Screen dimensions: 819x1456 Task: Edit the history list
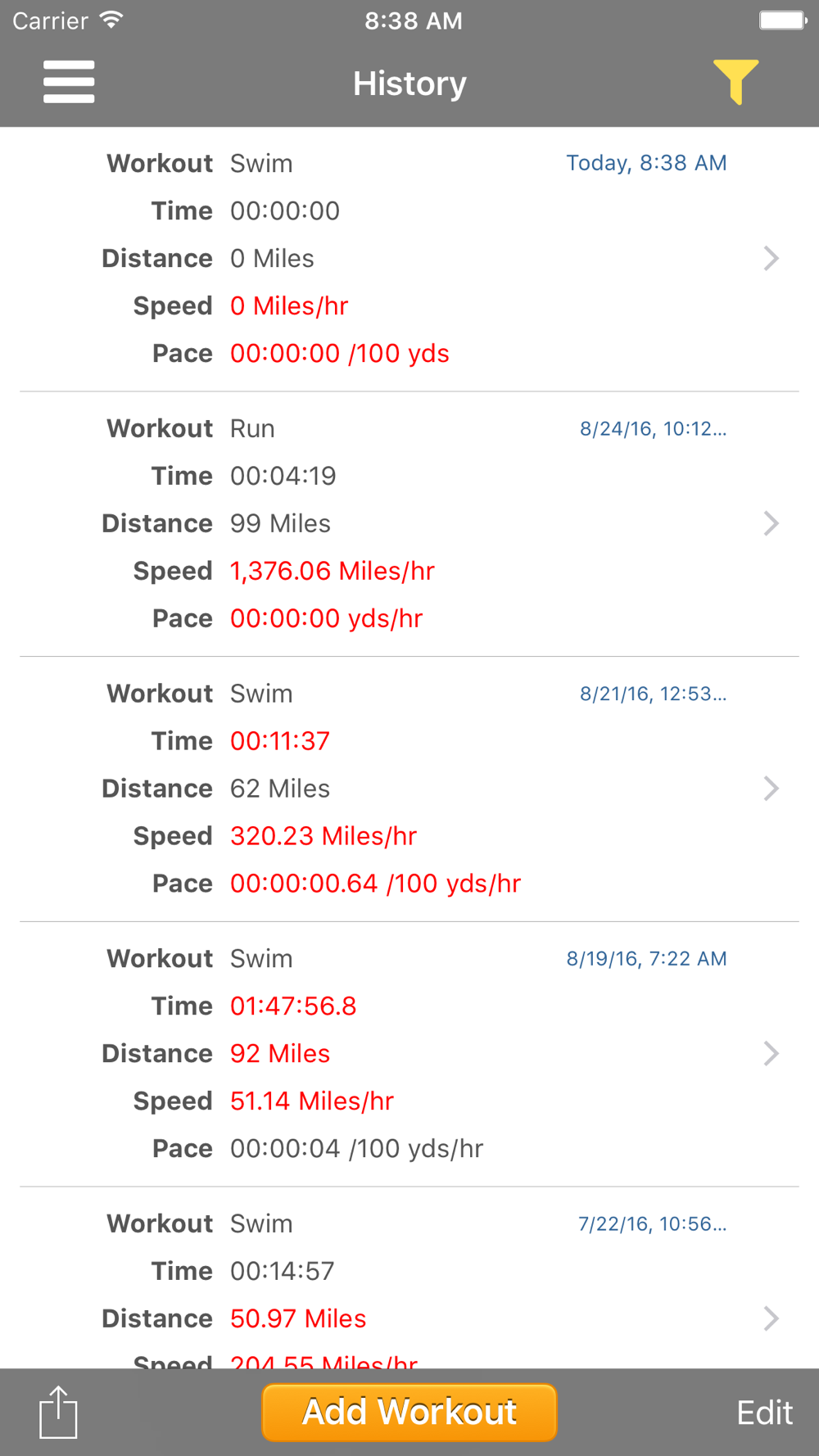point(764,1413)
